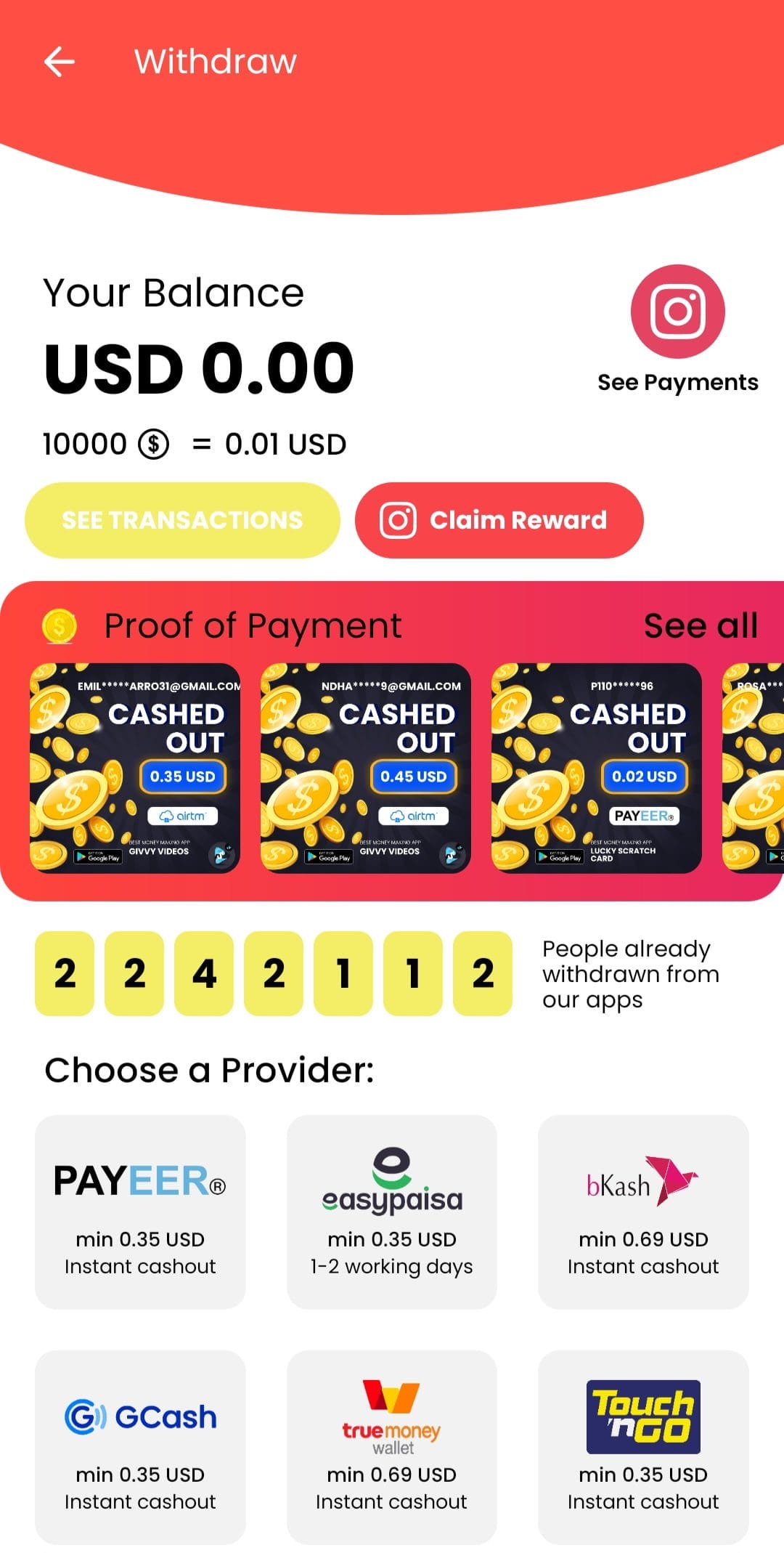Tap the SEE TRANSACTIONS button
The image size is (784, 1553).
[182, 520]
